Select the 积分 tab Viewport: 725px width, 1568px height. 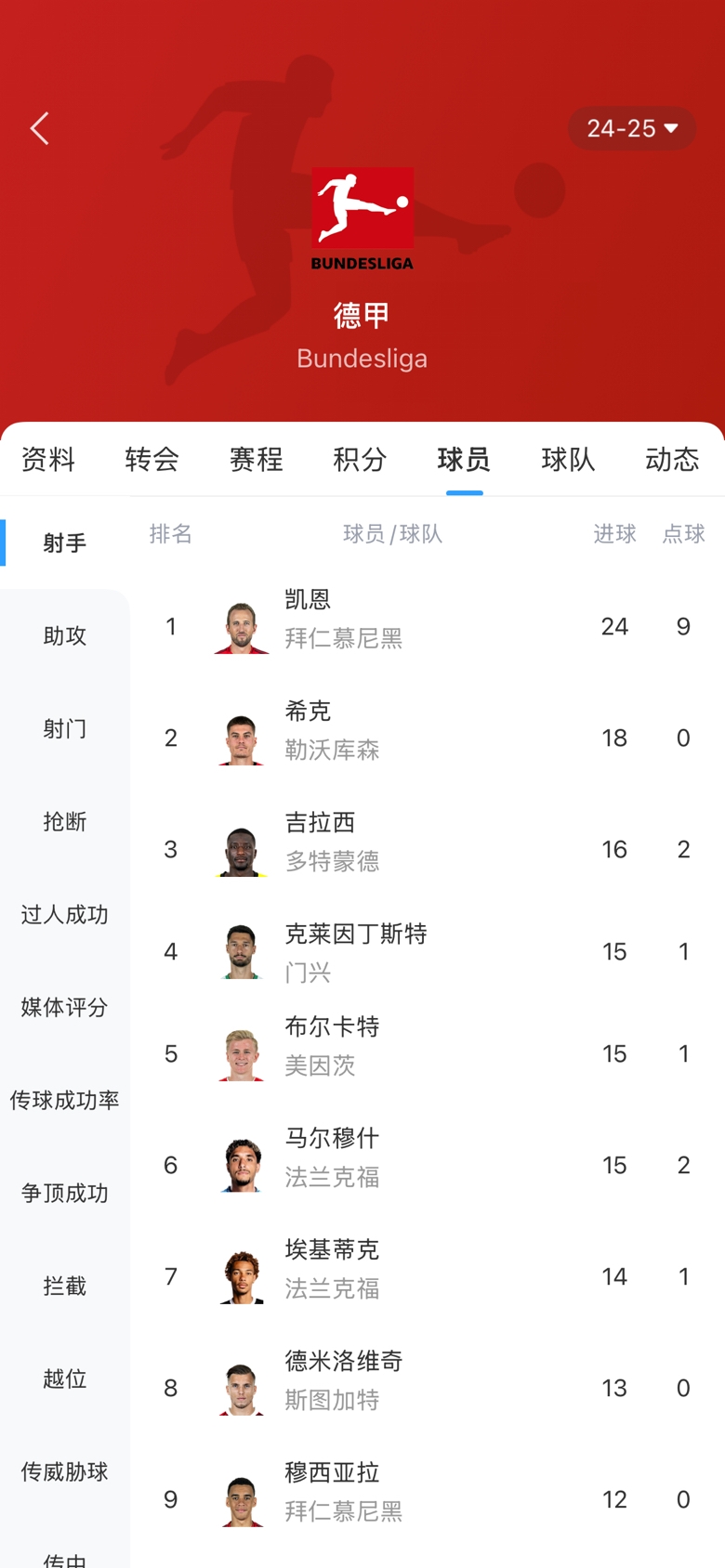pyautogui.click(x=361, y=459)
